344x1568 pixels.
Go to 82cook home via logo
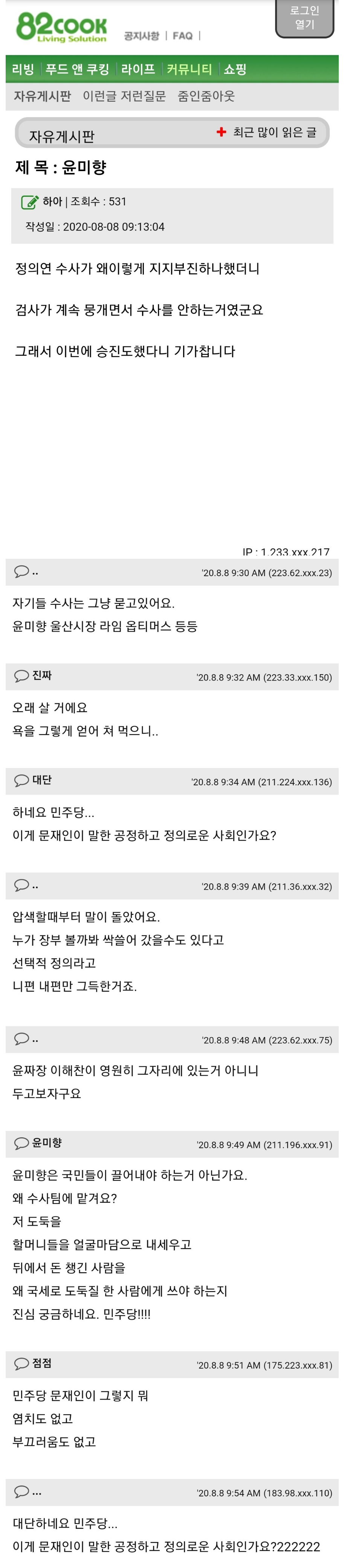[x=61, y=28]
